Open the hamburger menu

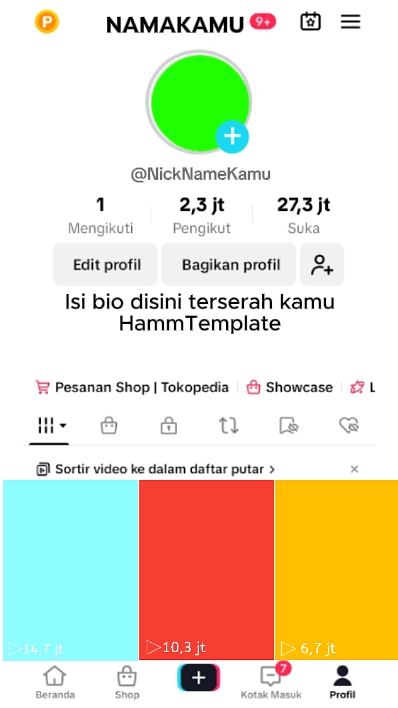tap(350, 22)
